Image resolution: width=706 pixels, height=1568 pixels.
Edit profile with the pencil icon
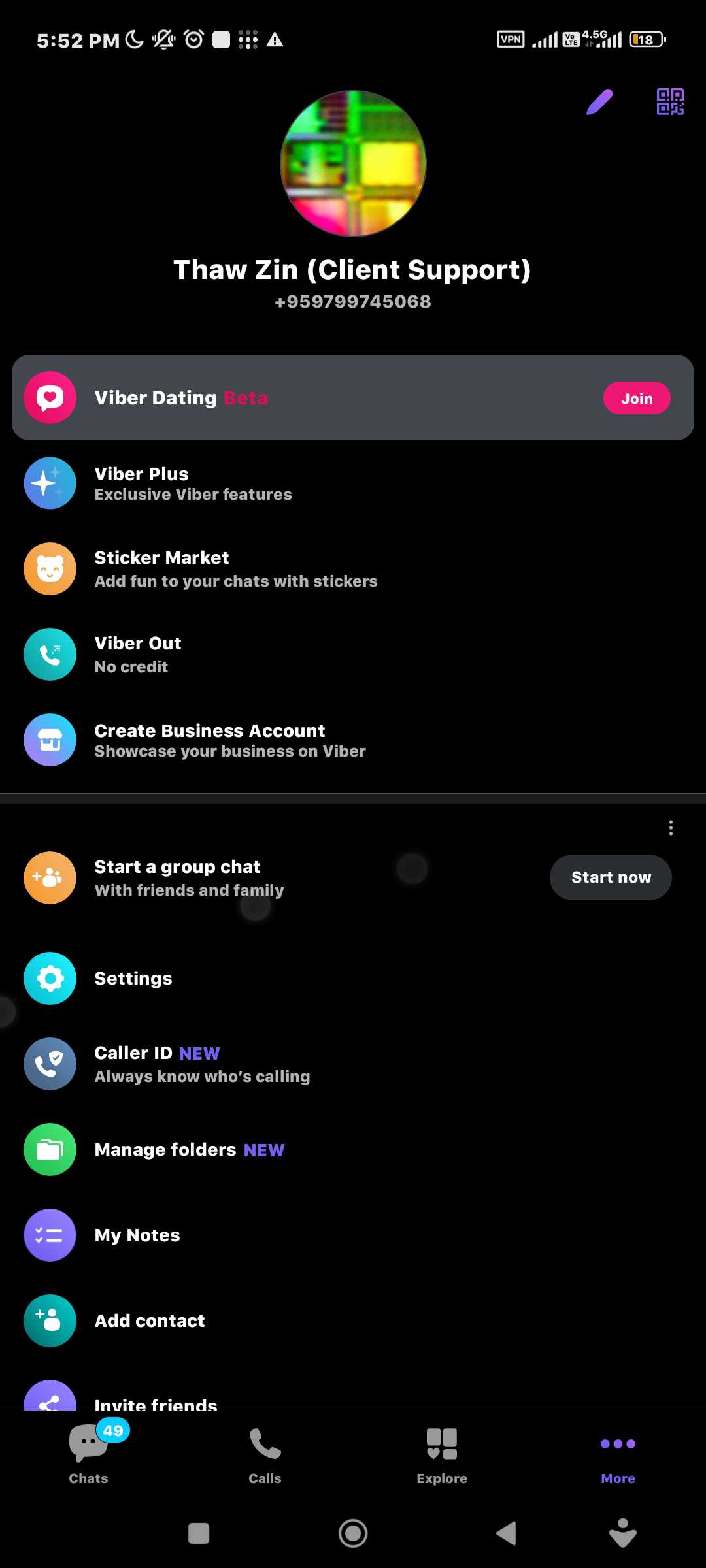(x=599, y=102)
